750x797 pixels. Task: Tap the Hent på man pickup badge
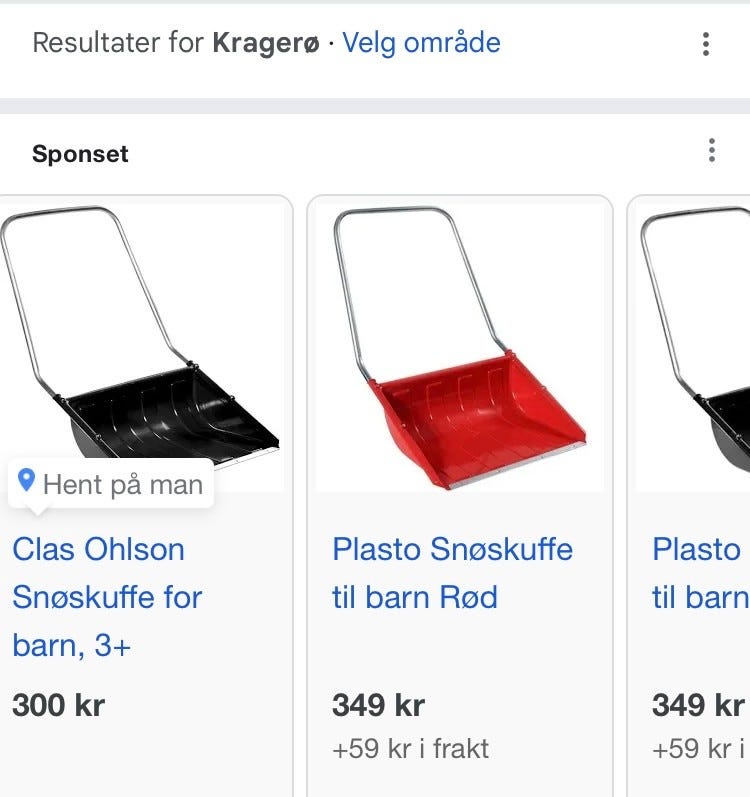point(111,485)
